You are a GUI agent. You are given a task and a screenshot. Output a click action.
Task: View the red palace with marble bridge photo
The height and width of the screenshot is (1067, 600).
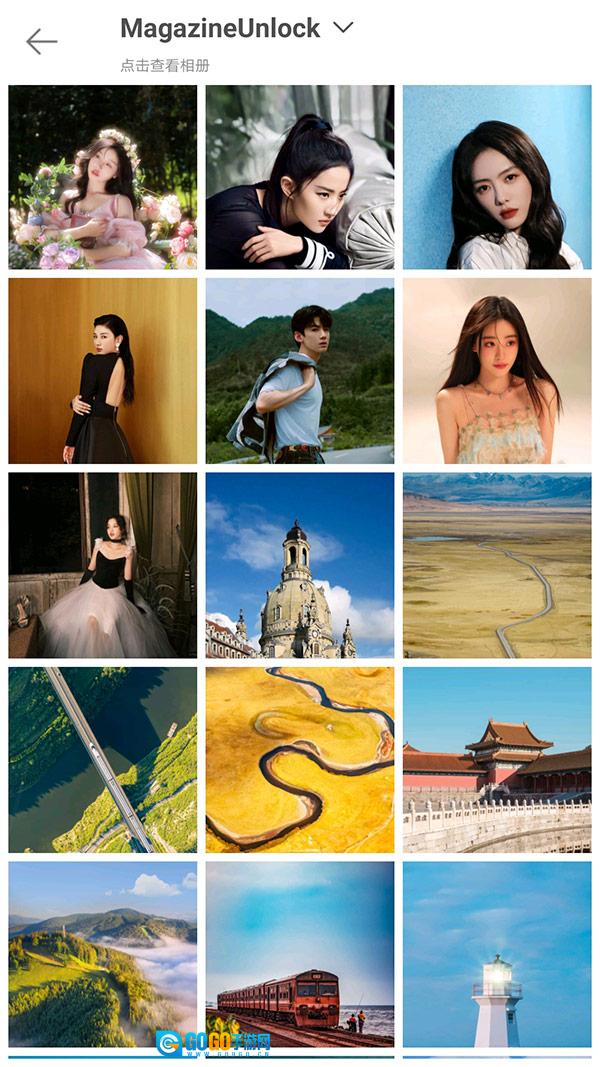tap(497, 759)
